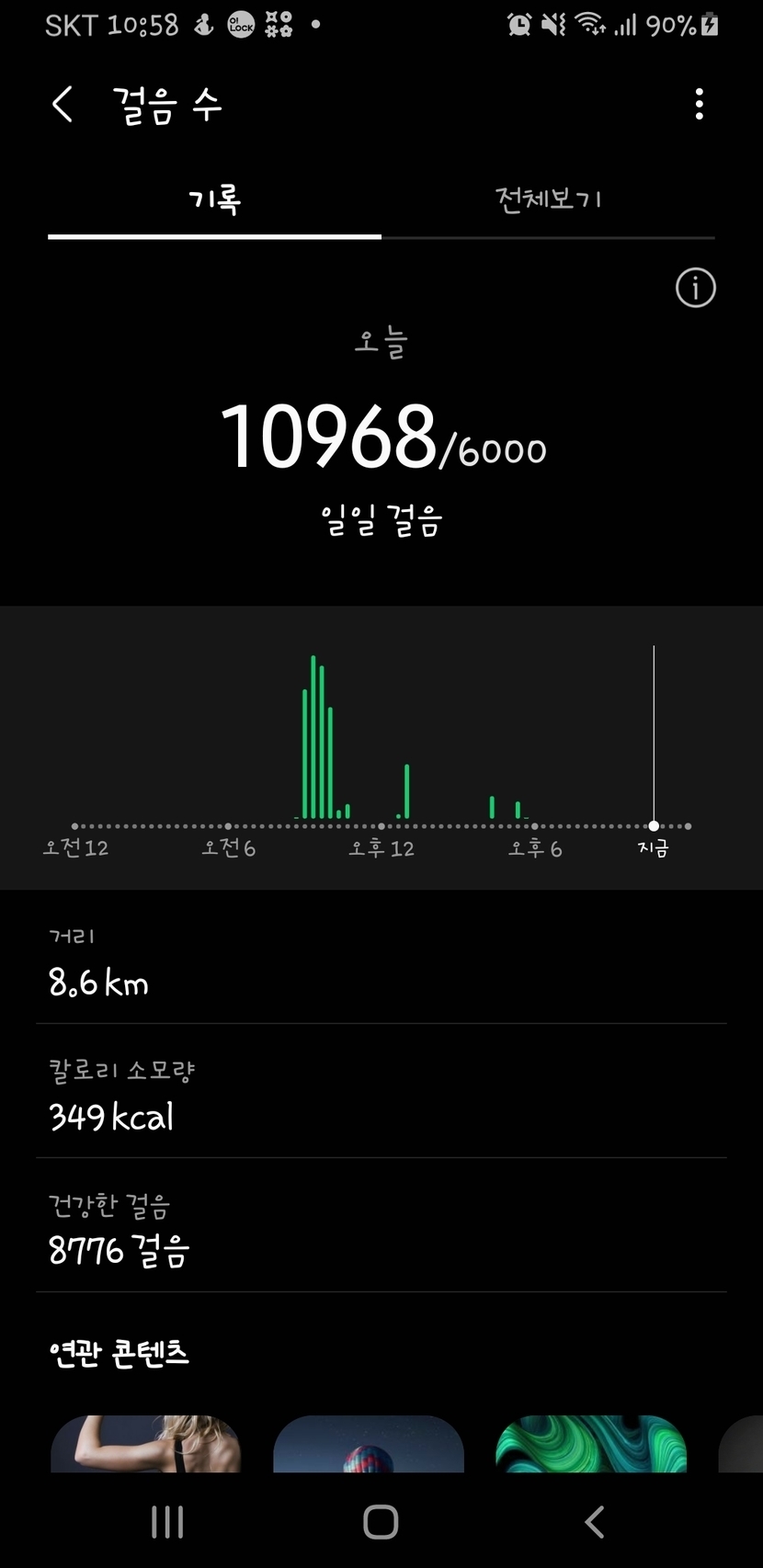Select the 기록 tab
The height and width of the screenshot is (1568, 763).
point(214,199)
